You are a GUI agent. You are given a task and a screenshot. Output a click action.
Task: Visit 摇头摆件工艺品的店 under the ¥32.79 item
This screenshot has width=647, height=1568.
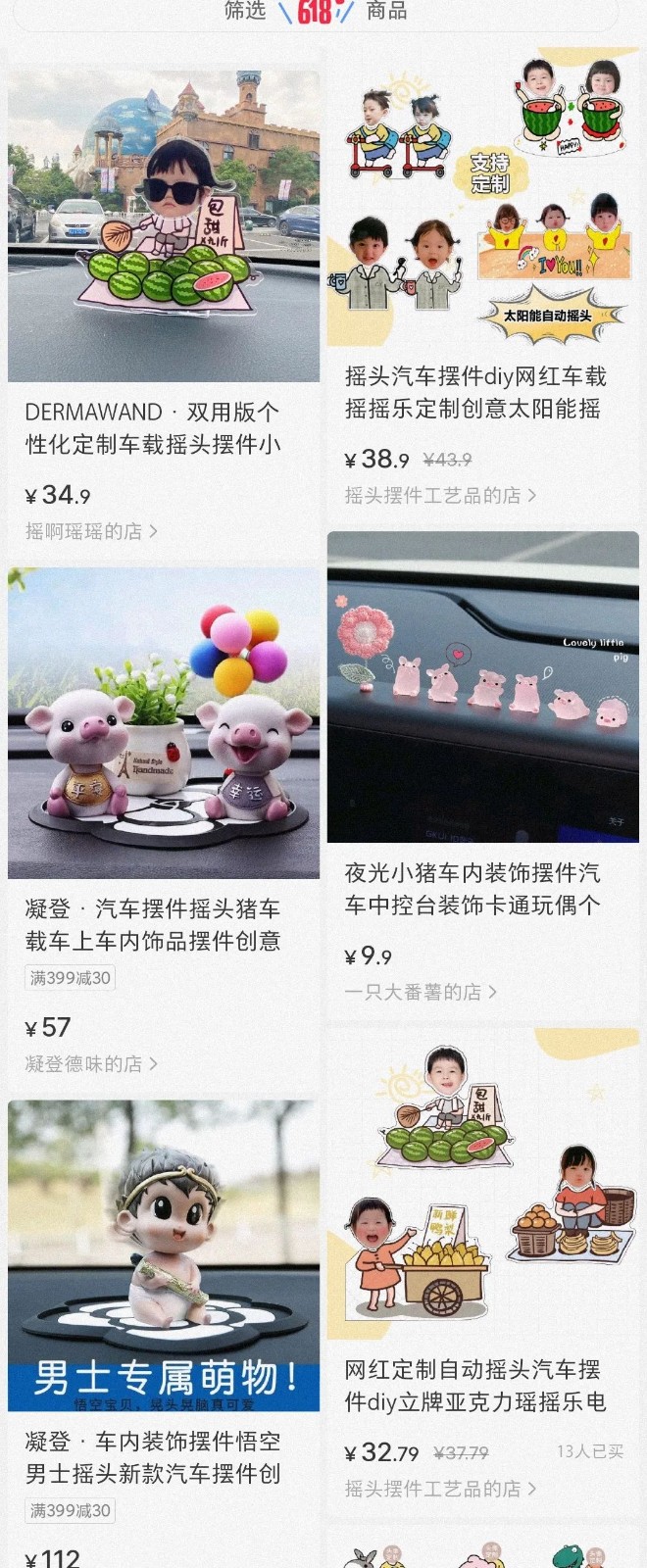coord(440,1490)
